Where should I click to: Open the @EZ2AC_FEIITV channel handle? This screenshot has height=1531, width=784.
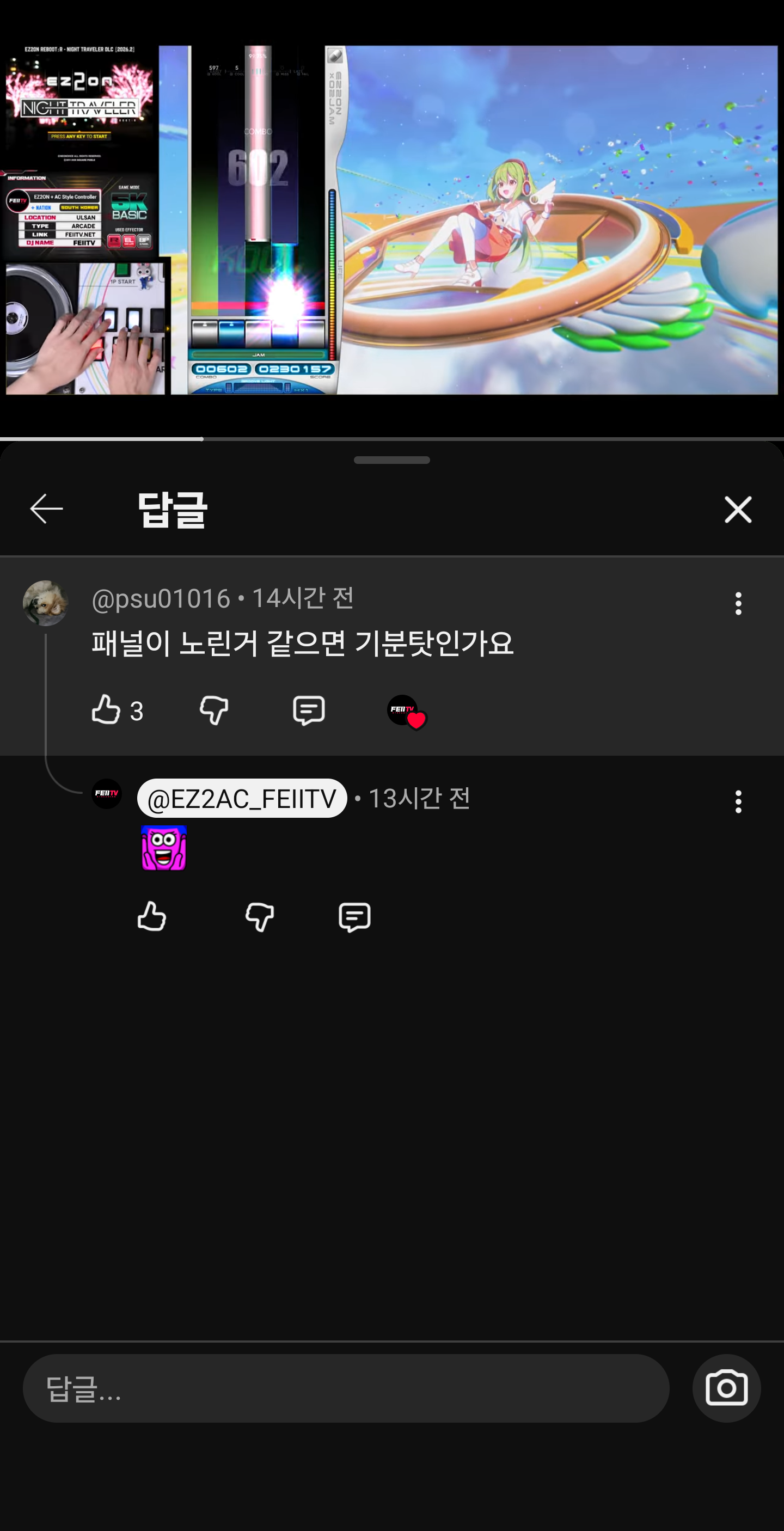(x=242, y=798)
